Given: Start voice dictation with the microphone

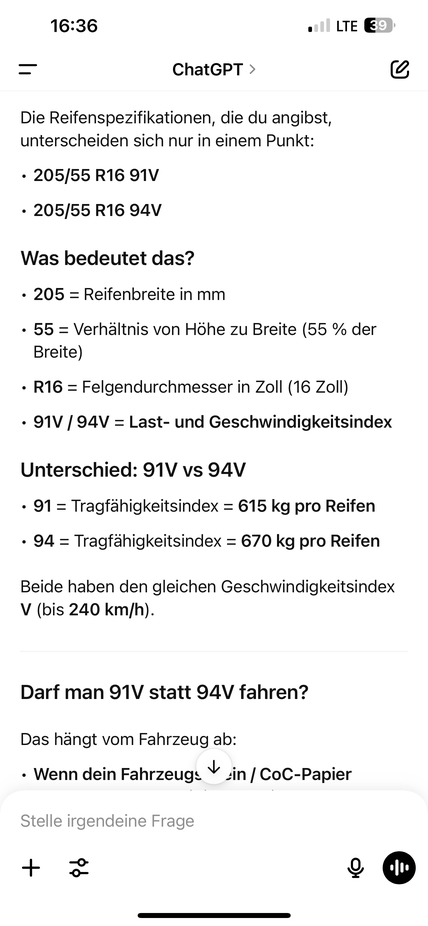Looking at the screenshot, I should 355,868.
